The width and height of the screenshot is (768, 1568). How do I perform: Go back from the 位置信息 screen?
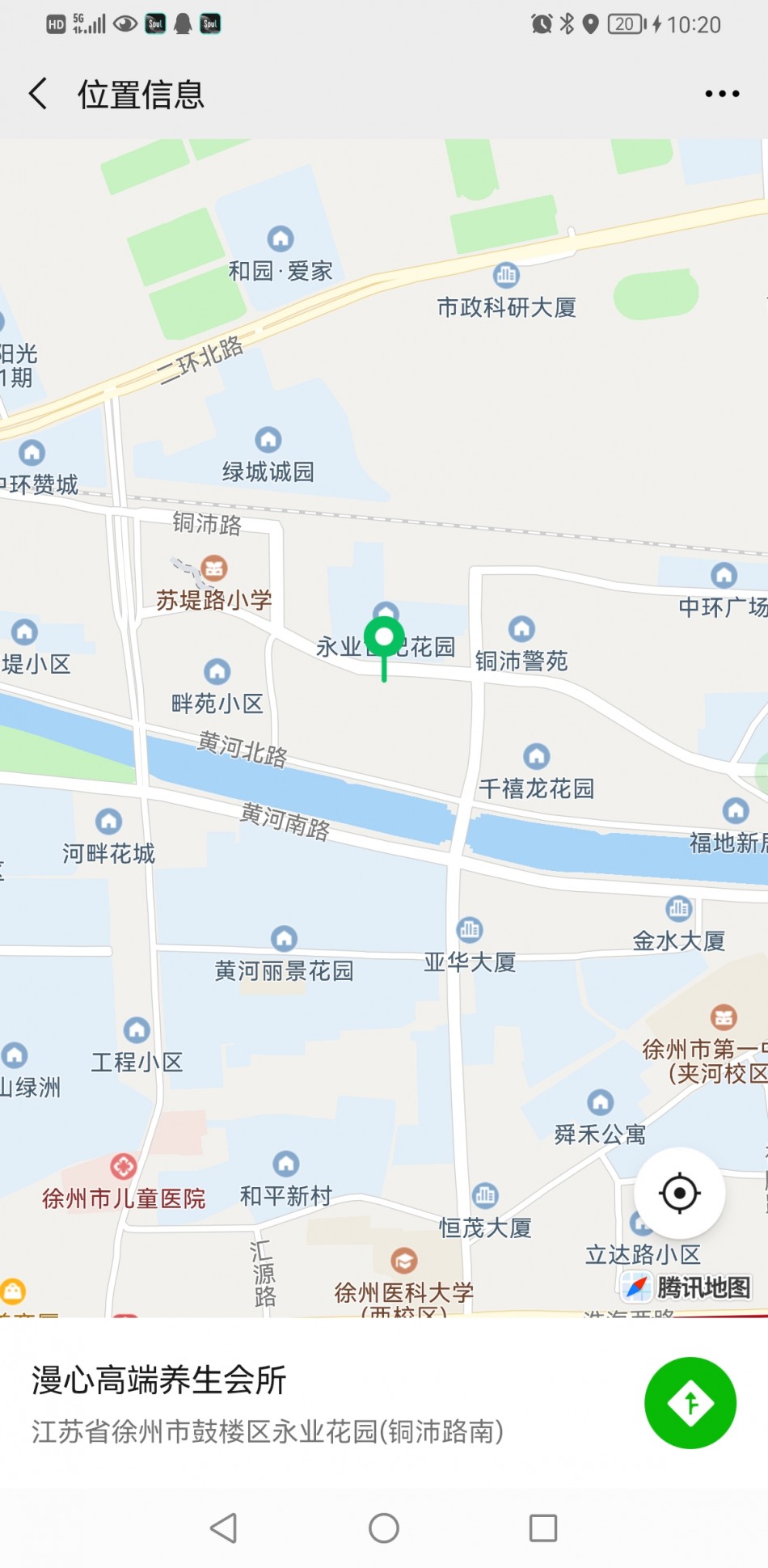38,94
